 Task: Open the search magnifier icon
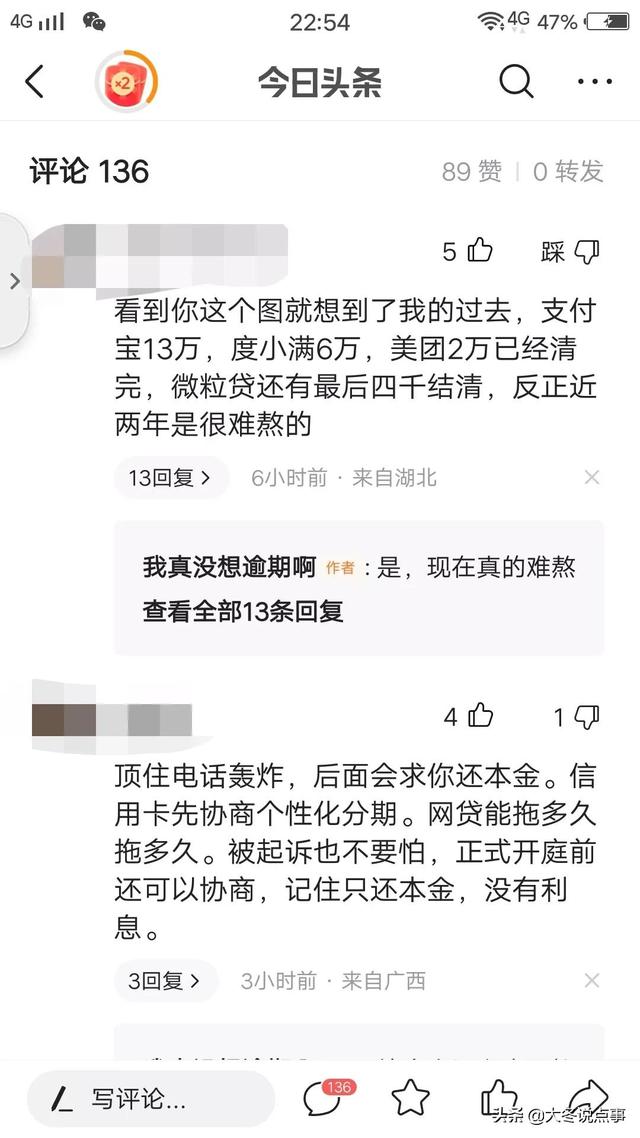(516, 82)
